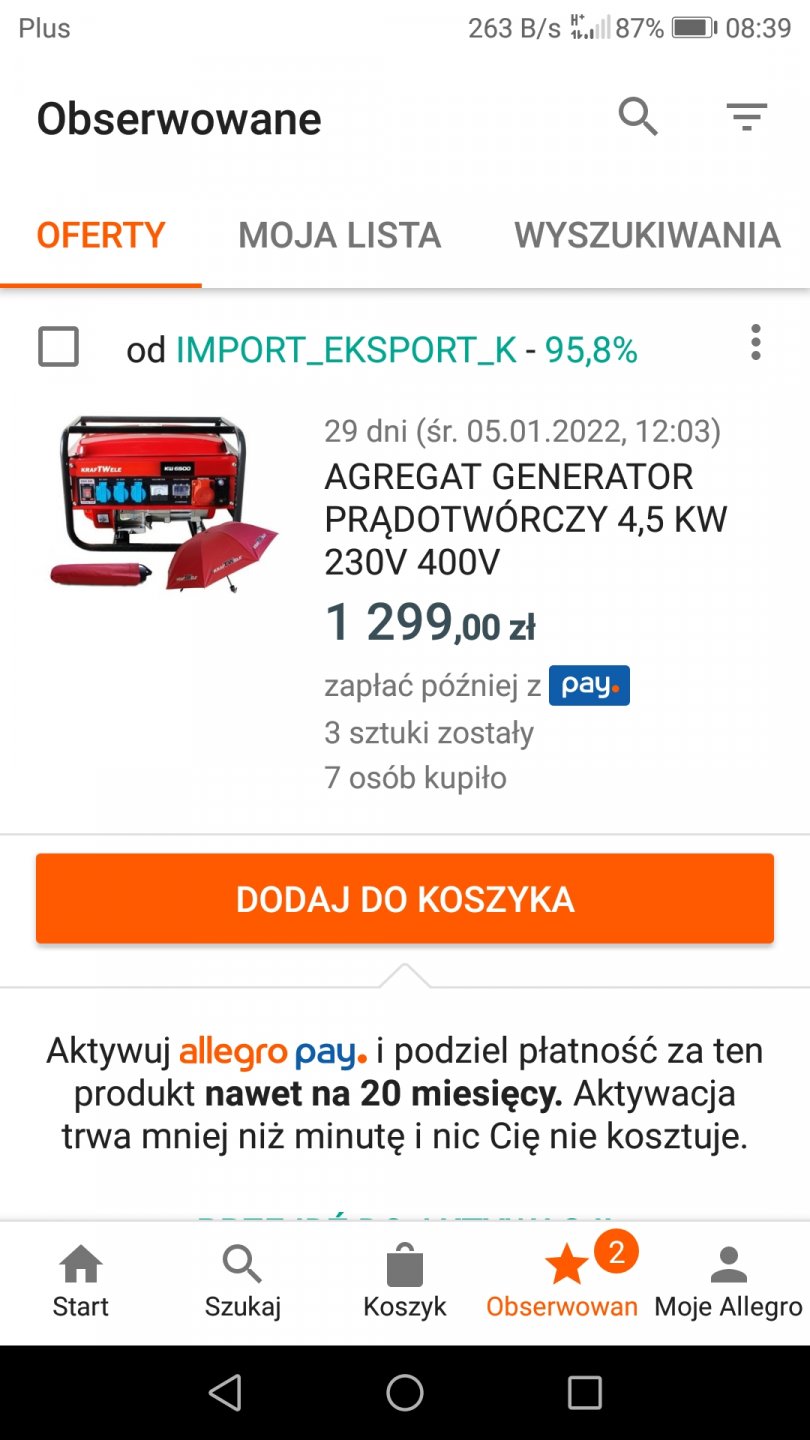Select the OFERTY tab
The width and height of the screenshot is (810, 1440).
[x=101, y=235]
